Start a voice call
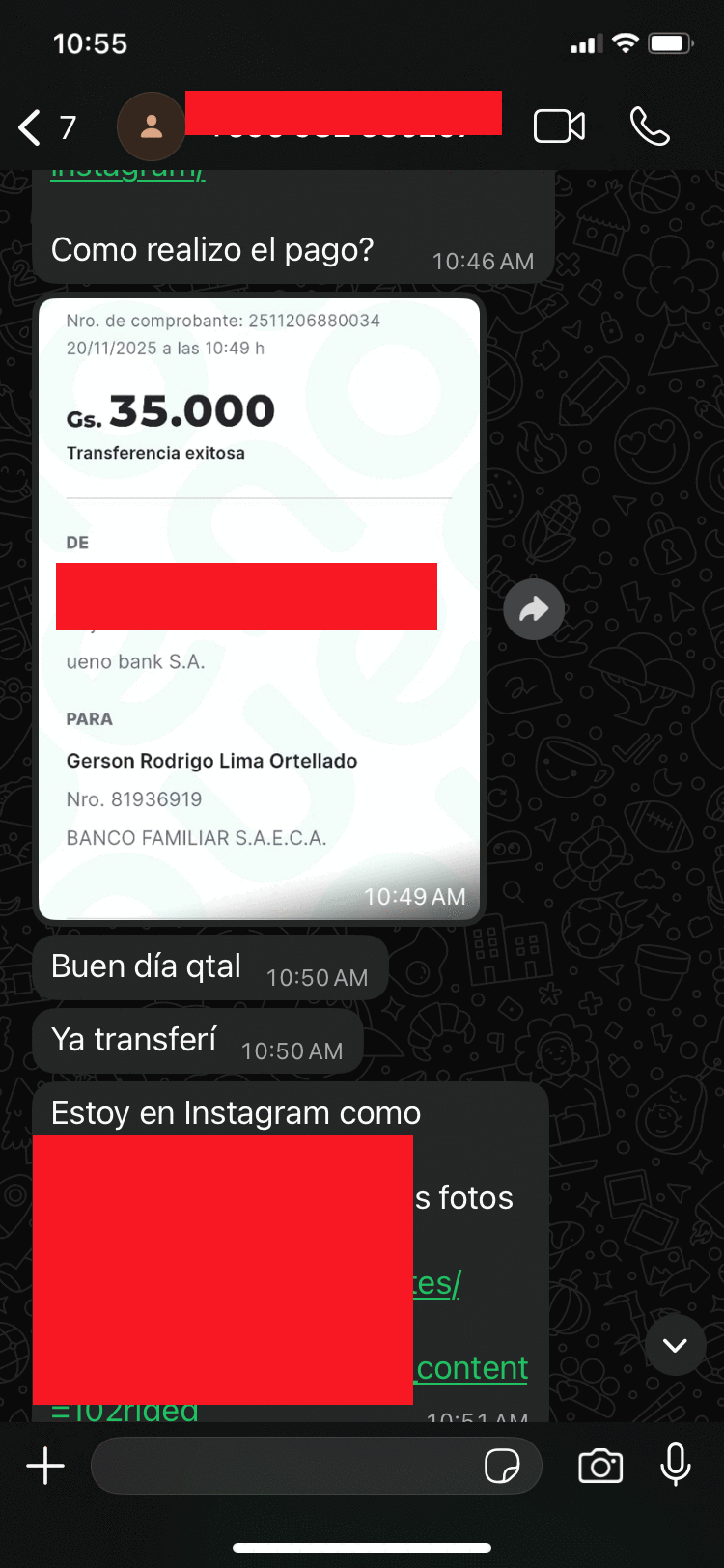Viewport: 724px width, 1568px height. 650,126
